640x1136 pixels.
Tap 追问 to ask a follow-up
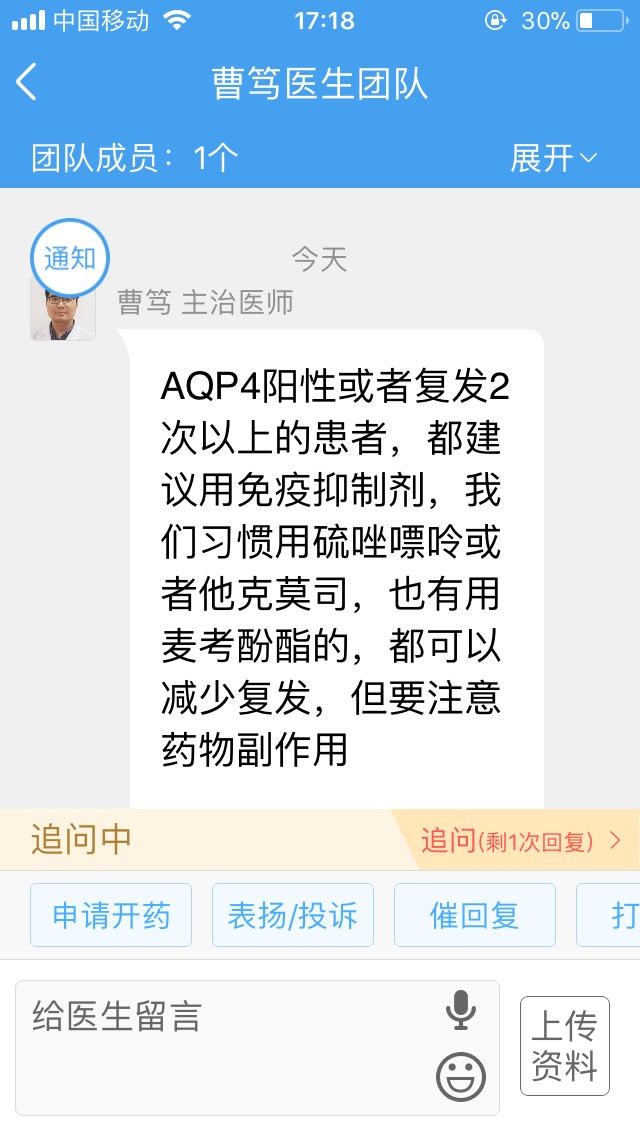point(520,840)
